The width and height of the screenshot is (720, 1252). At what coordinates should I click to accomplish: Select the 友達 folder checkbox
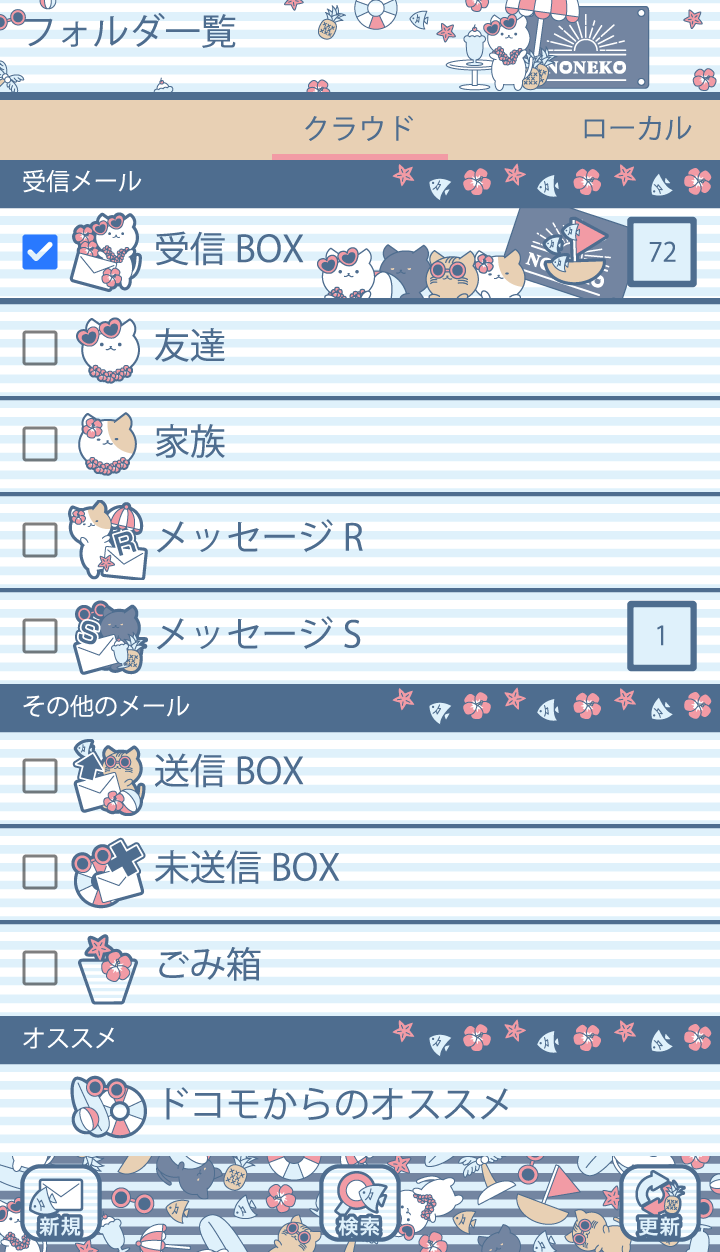point(40,348)
